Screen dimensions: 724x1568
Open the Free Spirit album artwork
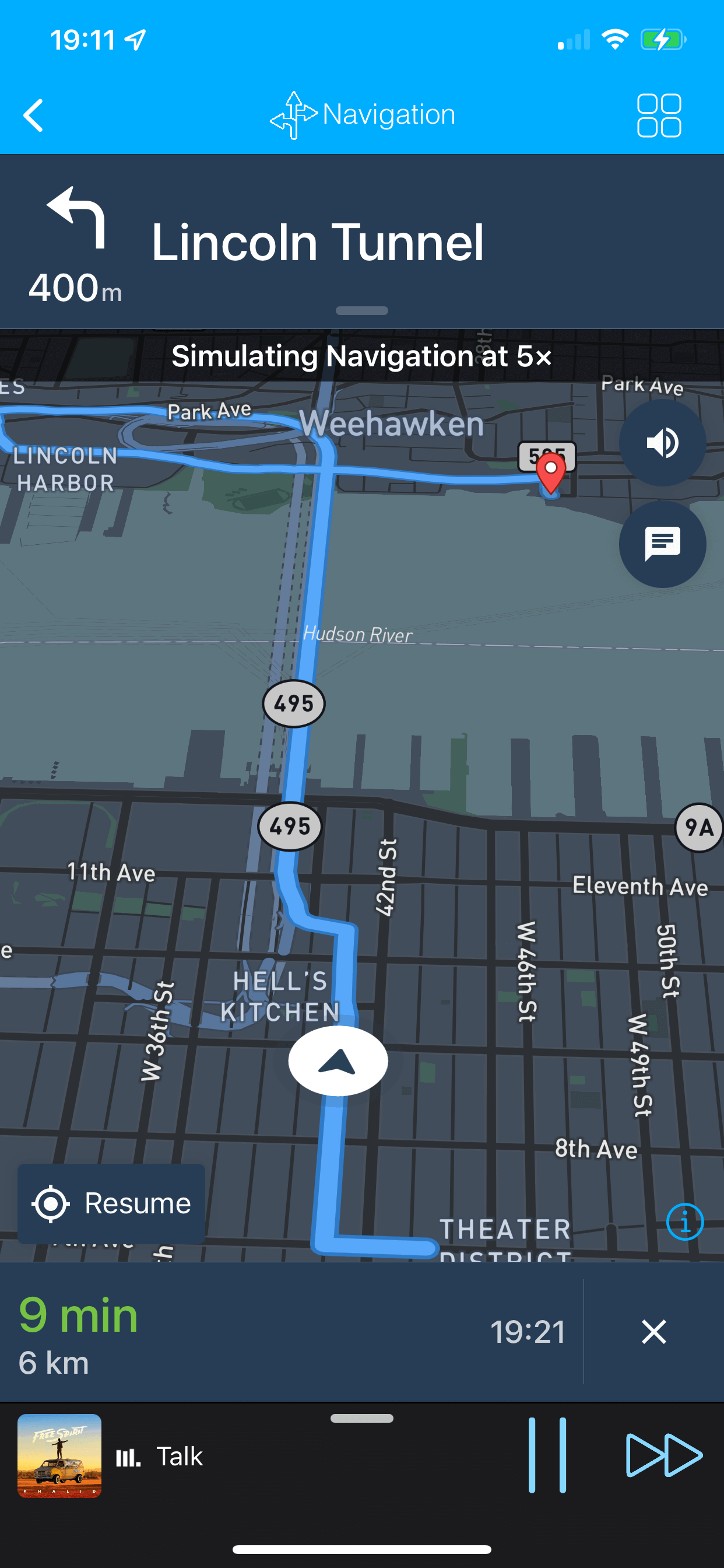pyautogui.click(x=59, y=1455)
